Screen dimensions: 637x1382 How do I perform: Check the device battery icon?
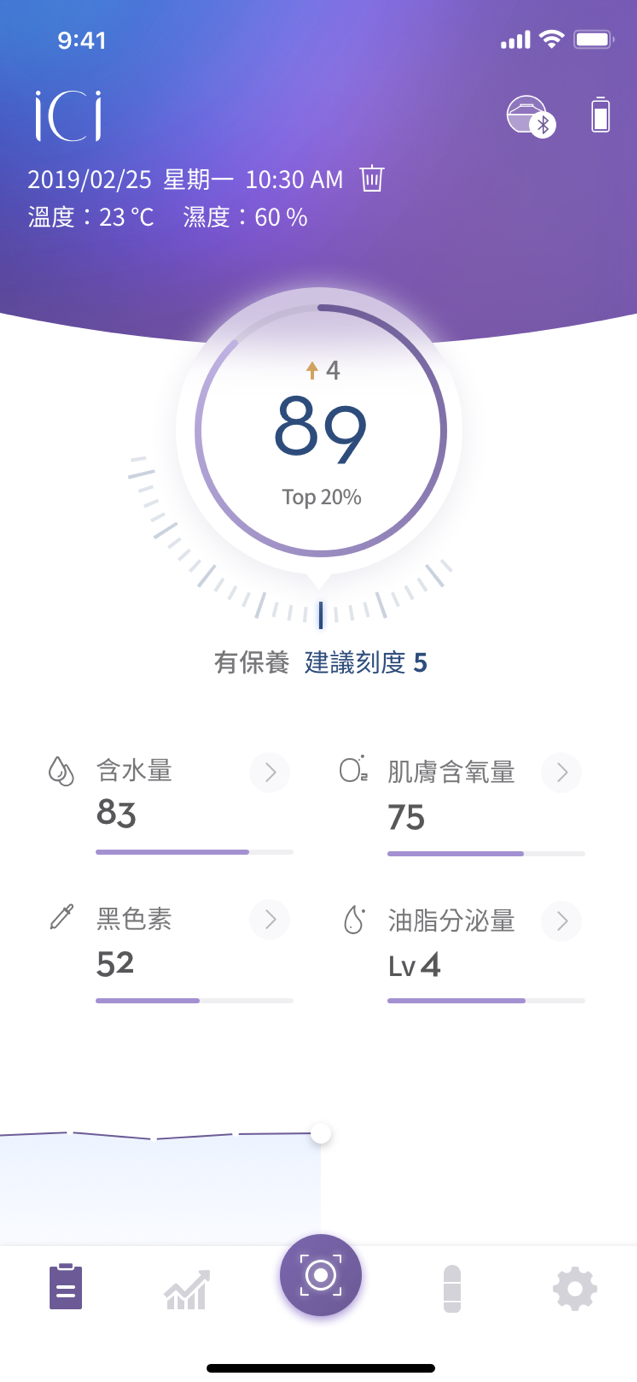(x=600, y=114)
